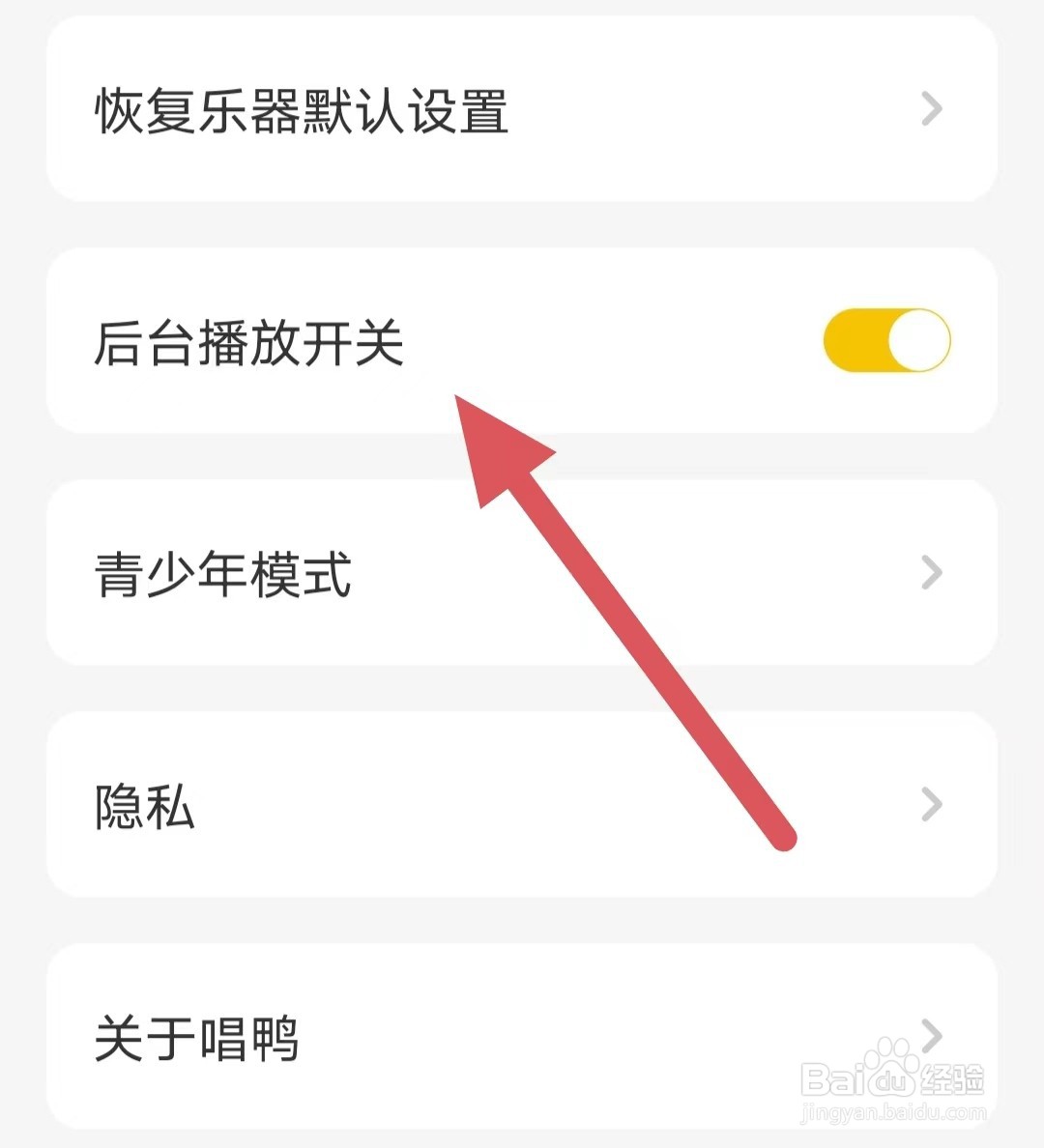The width and height of the screenshot is (1044, 1148).
Task: Click the chevron beside 关于唱鸭
Action: [x=929, y=1036]
